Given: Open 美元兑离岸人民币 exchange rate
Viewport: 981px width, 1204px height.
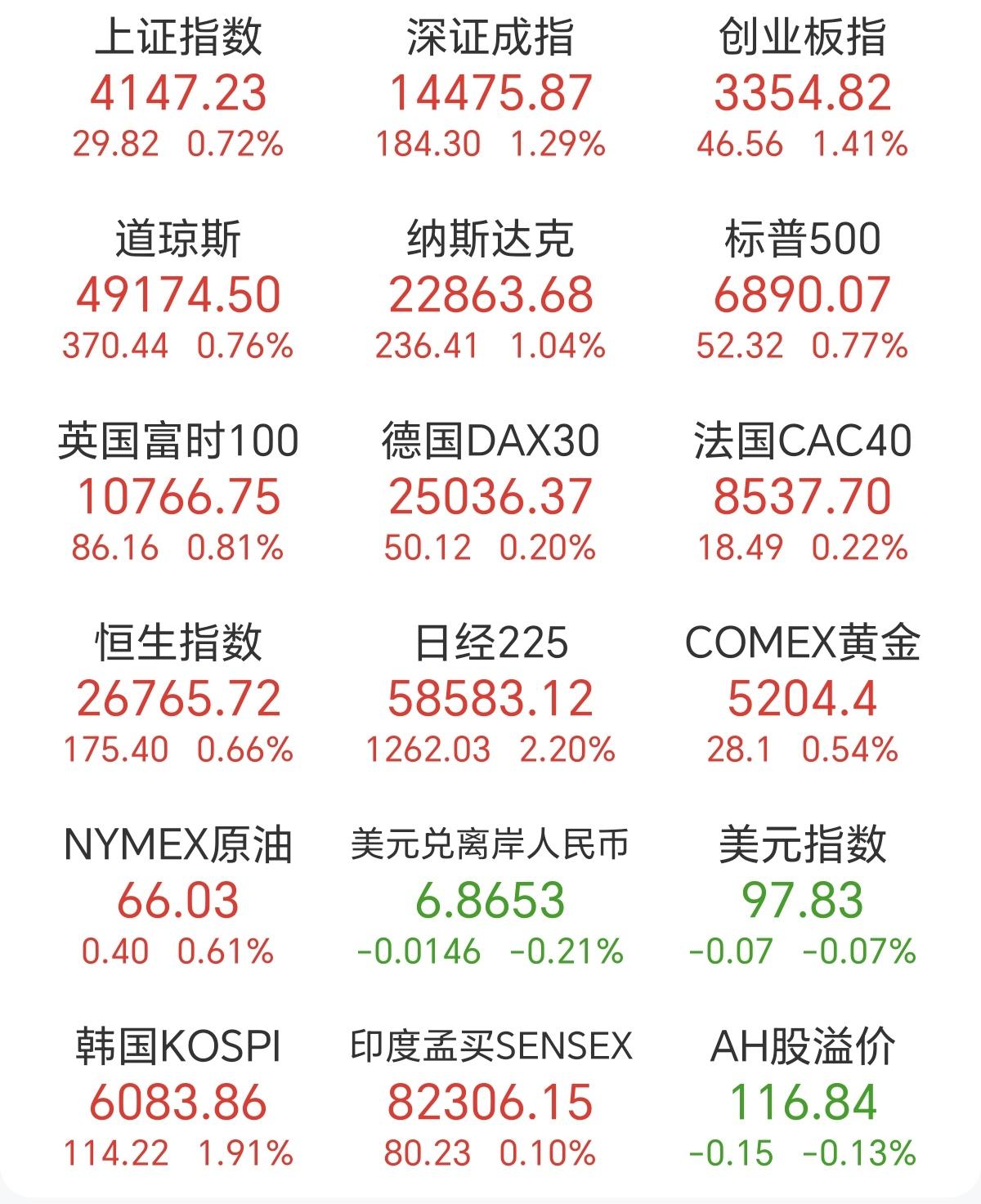Looking at the screenshot, I should click(x=490, y=899).
